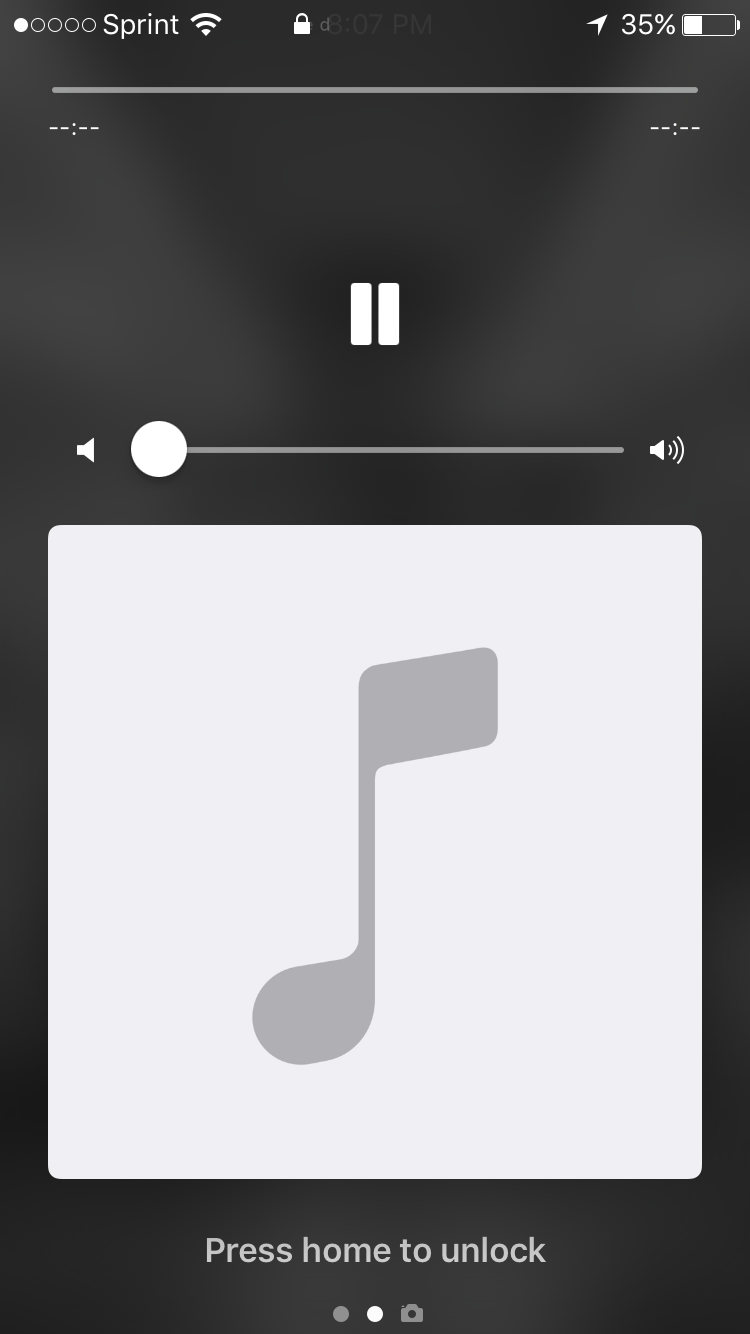The width and height of the screenshot is (750, 1334).
Task: Tap the 35% battery percentage label
Action: pyautogui.click(x=648, y=25)
